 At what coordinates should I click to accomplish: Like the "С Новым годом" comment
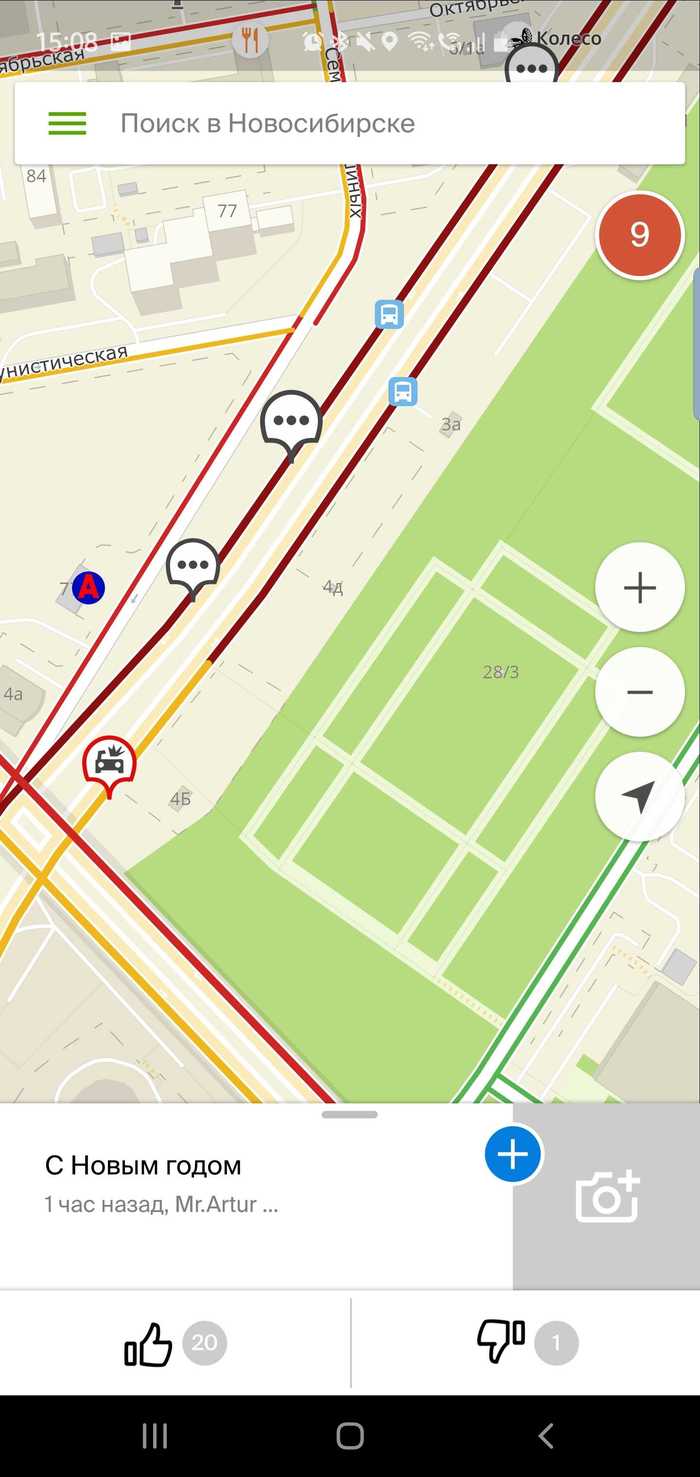[149, 1343]
